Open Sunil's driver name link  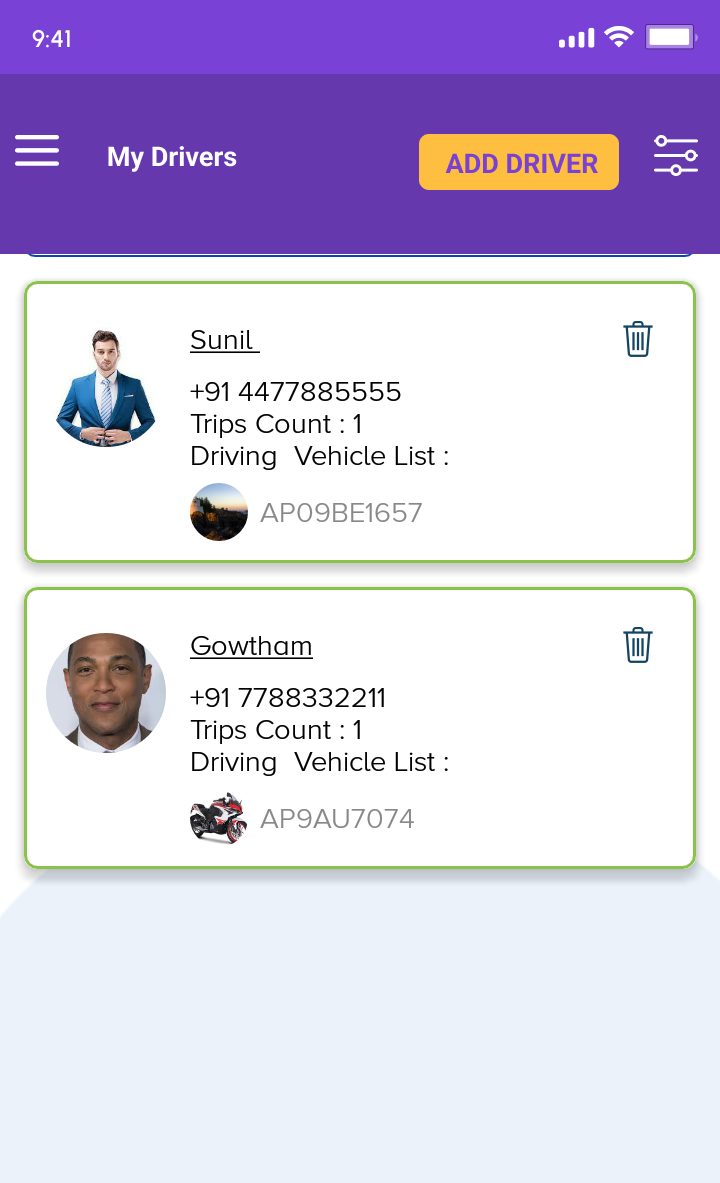coord(224,340)
